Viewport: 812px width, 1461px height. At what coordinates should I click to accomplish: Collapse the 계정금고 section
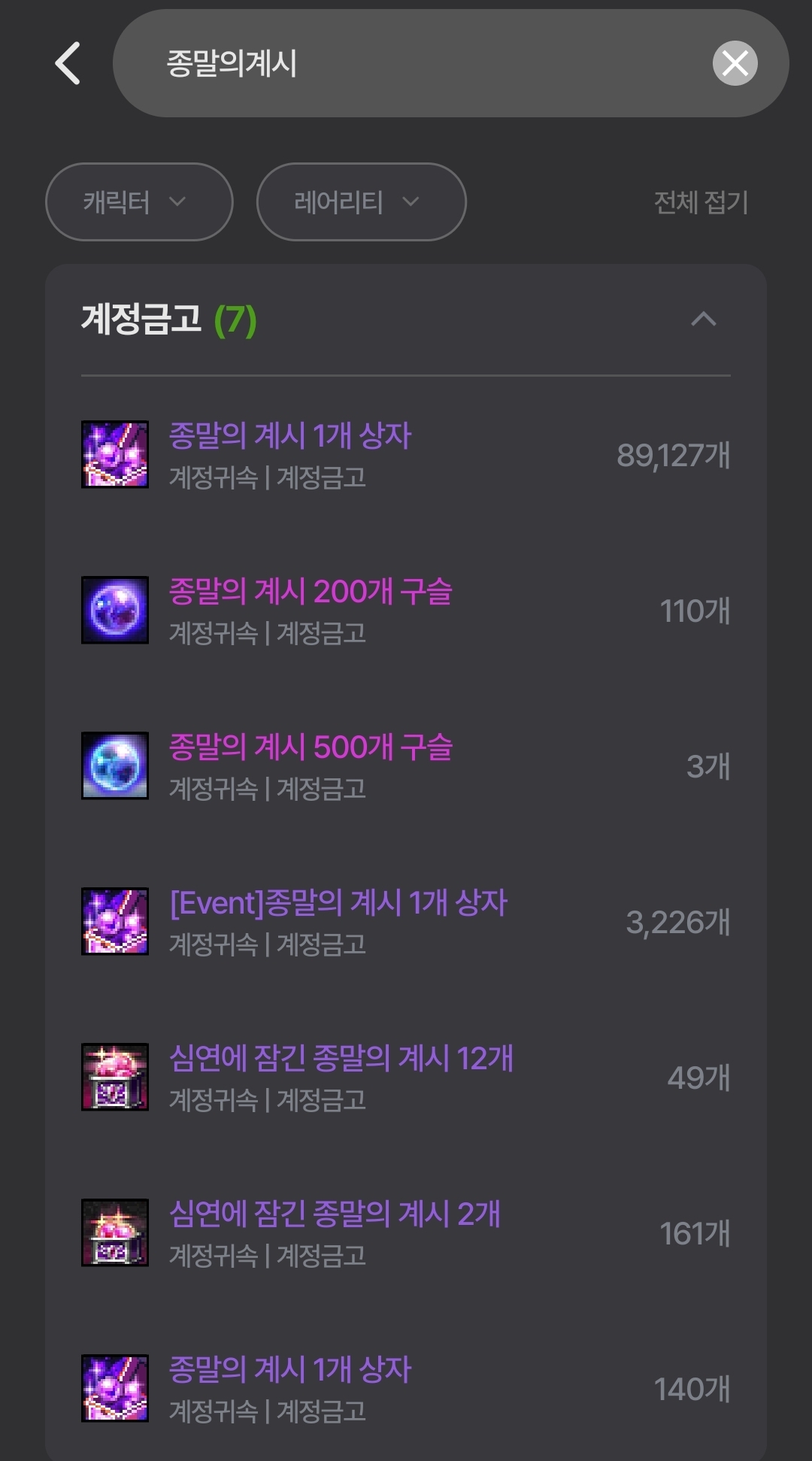coord(703,320)
